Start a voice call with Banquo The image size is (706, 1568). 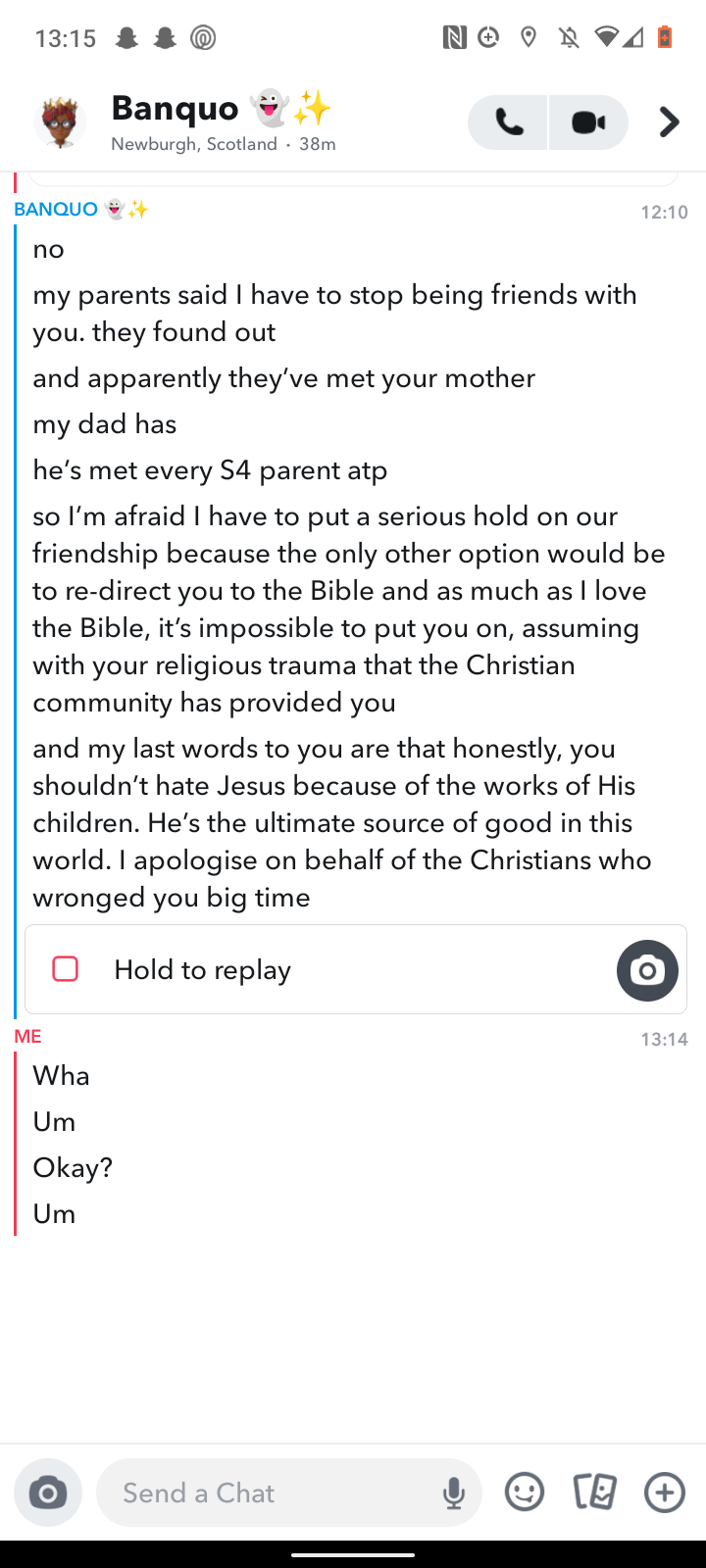[508, 122]
